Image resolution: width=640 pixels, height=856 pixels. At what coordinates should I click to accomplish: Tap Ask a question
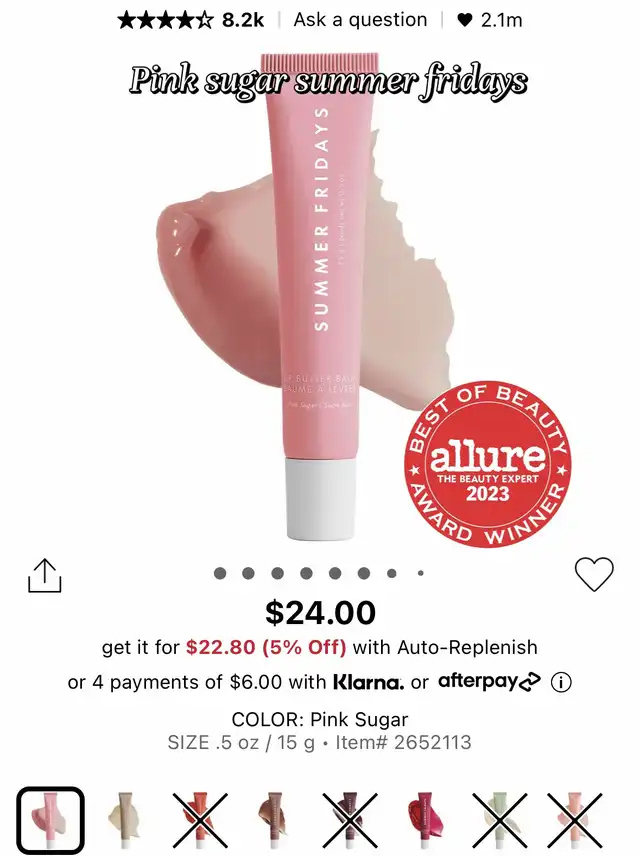coord(360,19)
